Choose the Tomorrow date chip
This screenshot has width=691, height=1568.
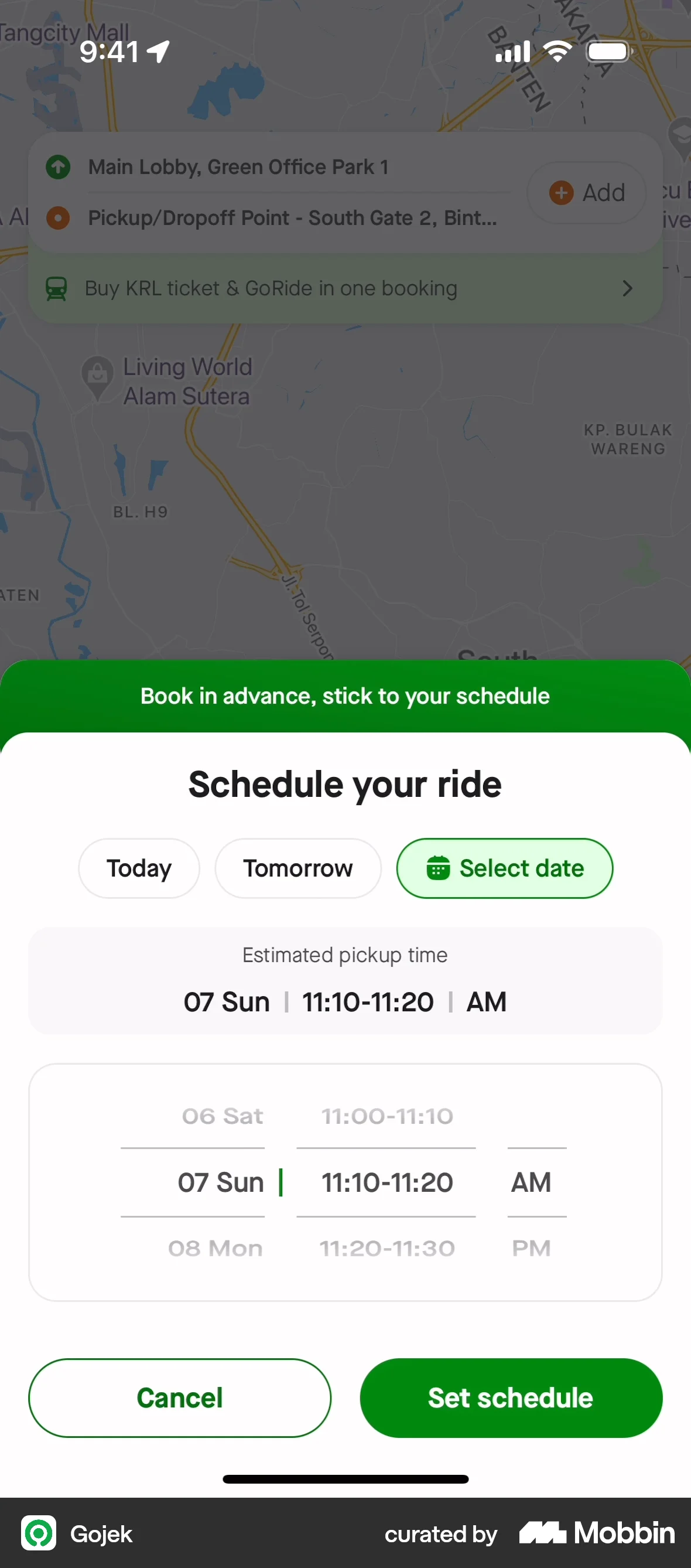coord(298,868)
